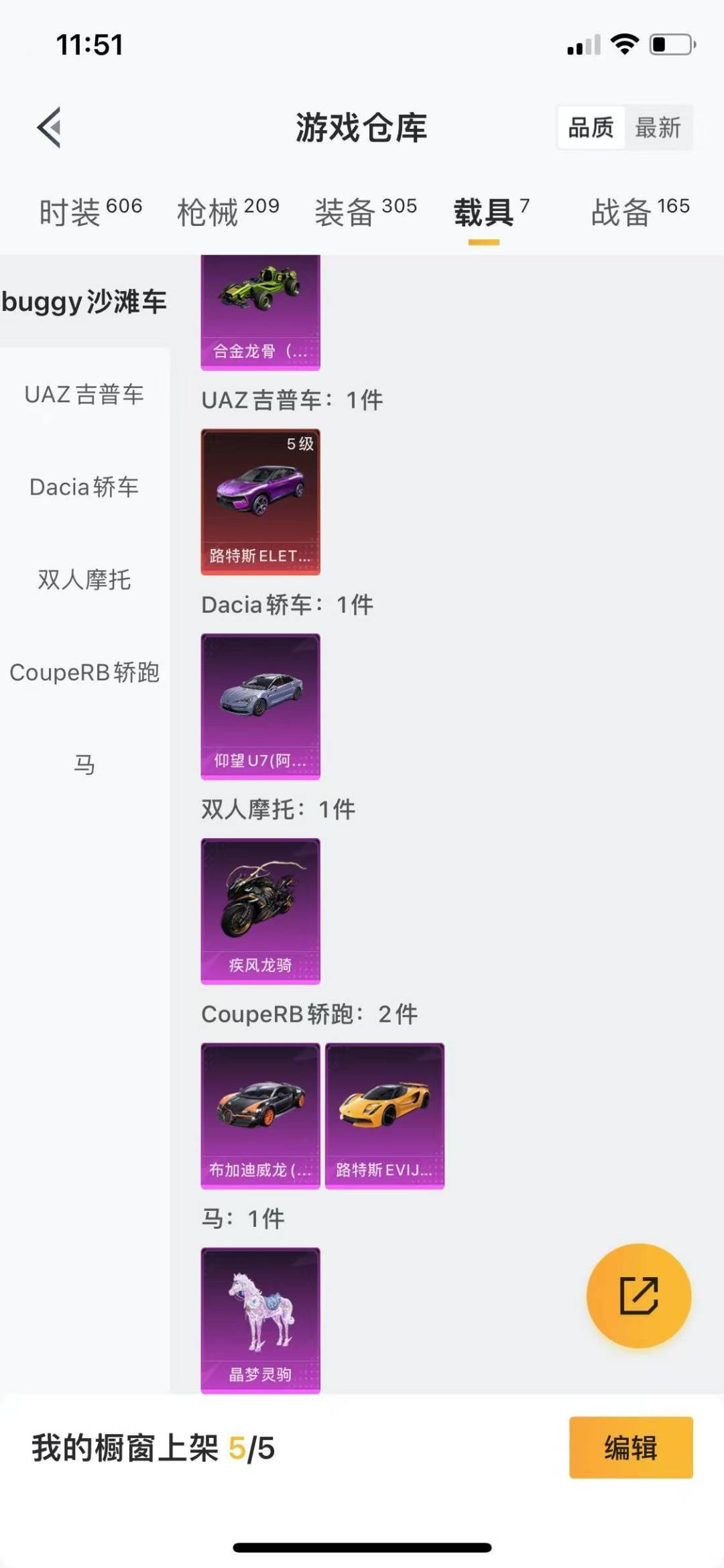Open the 布加迪威龙 car item

click(261, 1116)
